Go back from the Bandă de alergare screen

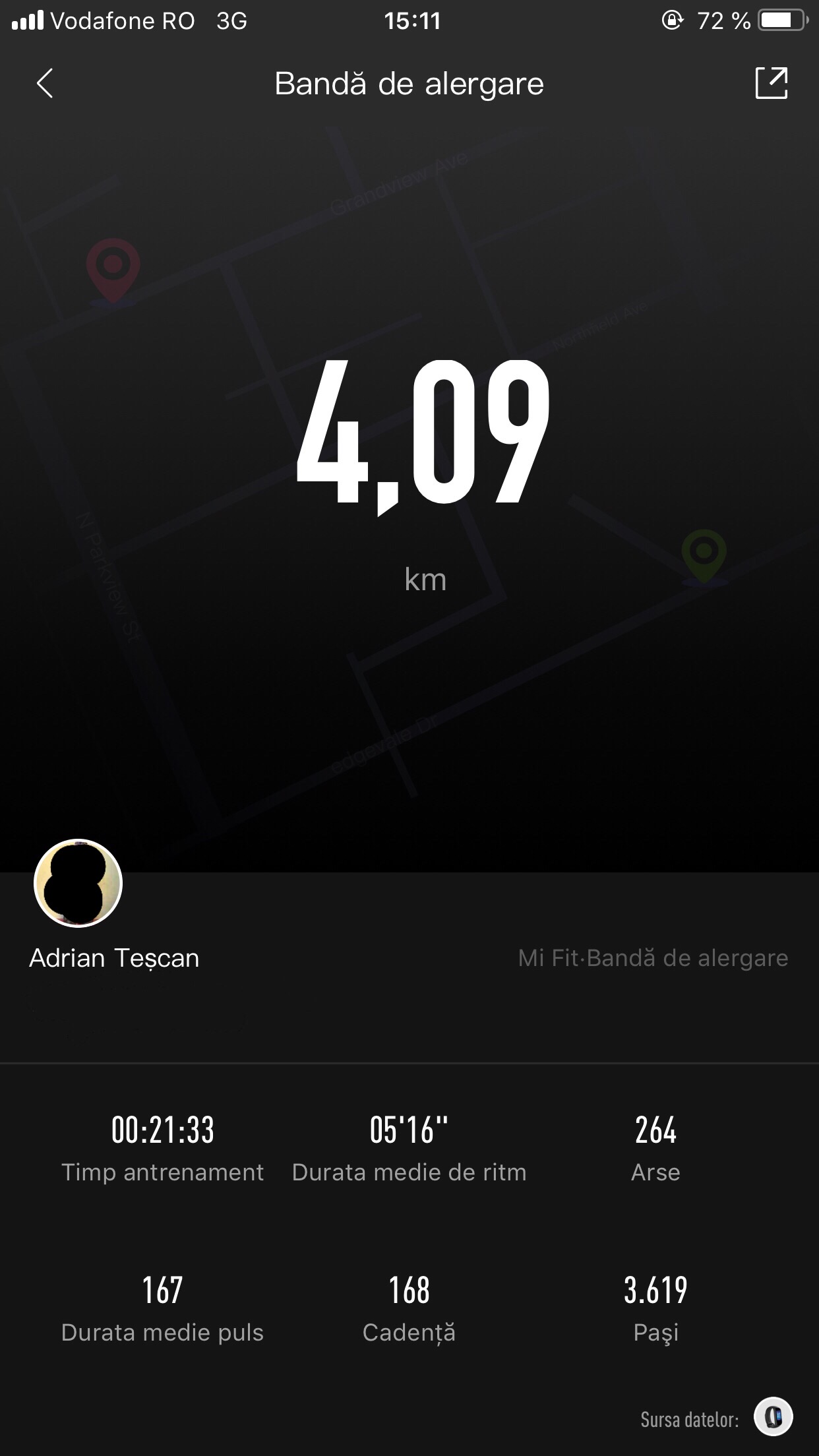pyautogui.click(x=45, y=84)
